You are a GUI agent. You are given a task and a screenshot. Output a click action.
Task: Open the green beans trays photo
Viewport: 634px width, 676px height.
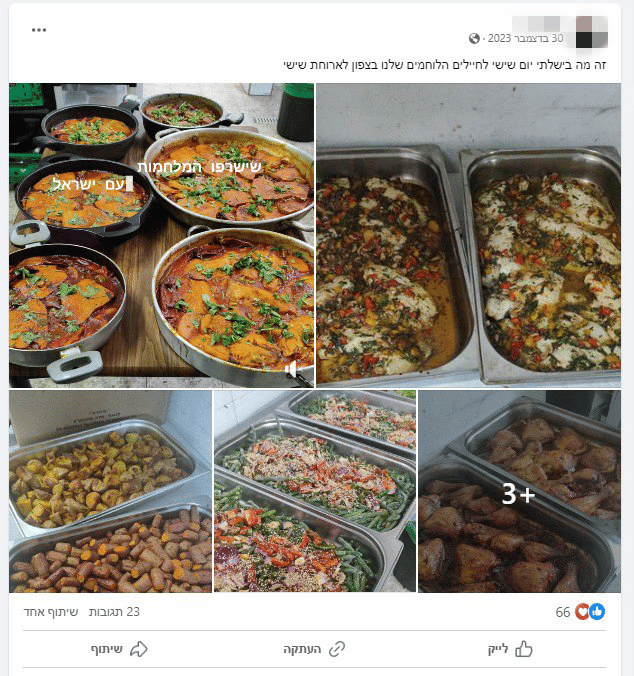coord(315,491)
